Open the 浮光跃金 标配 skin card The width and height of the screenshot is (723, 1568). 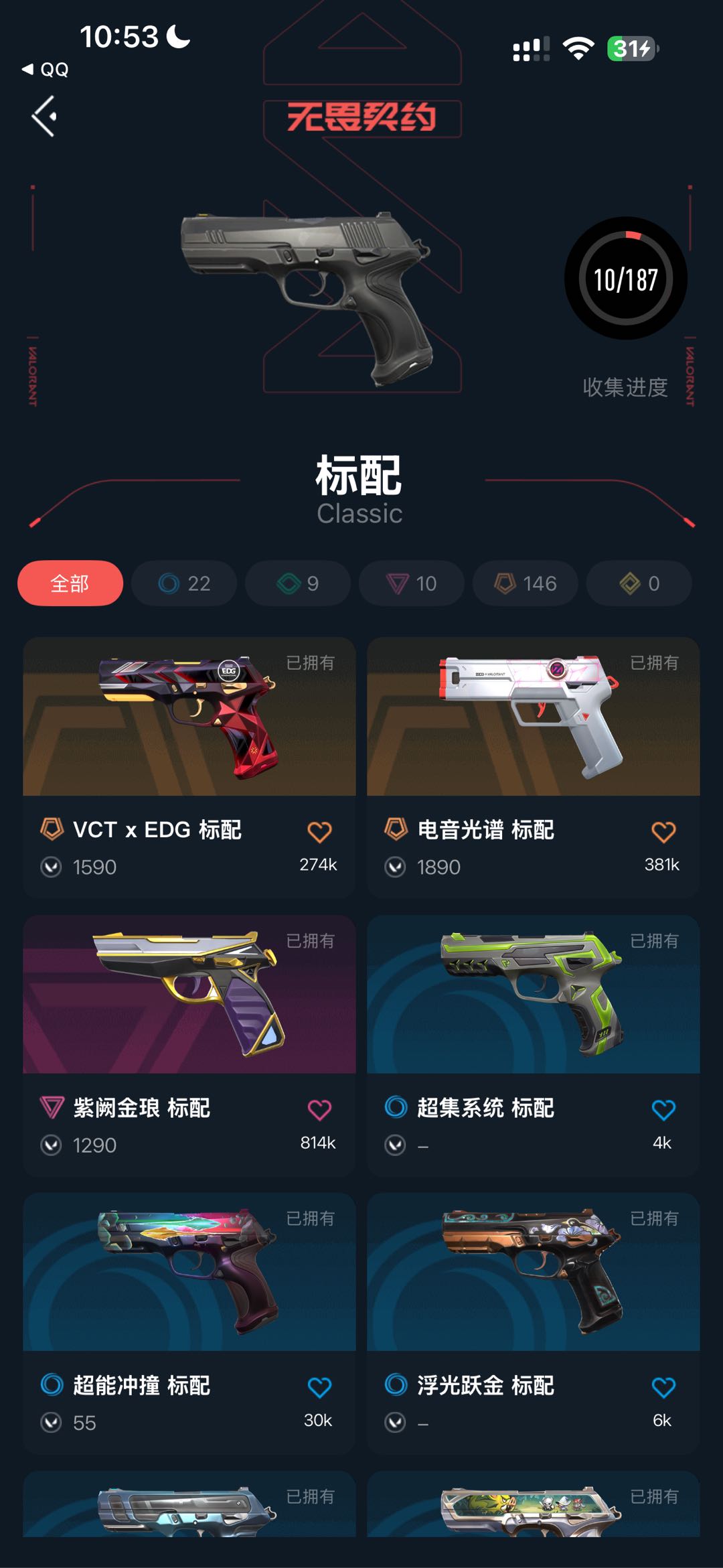click(534, 1323)
